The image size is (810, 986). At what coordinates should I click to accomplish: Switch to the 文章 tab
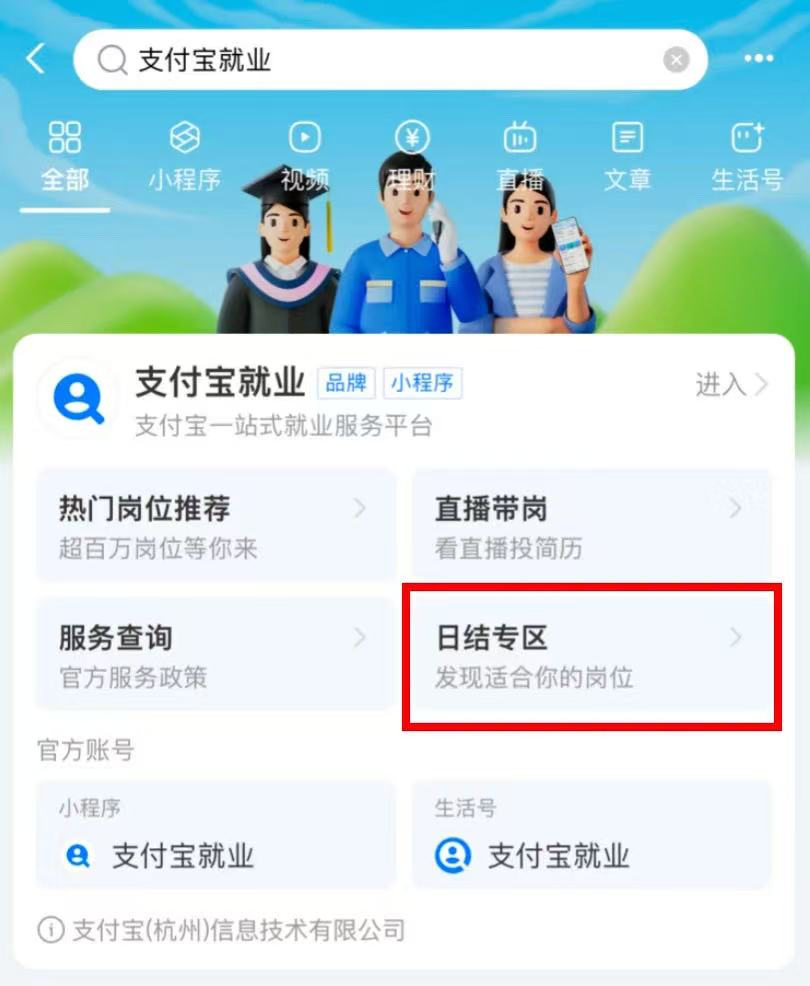coord(627,158)
